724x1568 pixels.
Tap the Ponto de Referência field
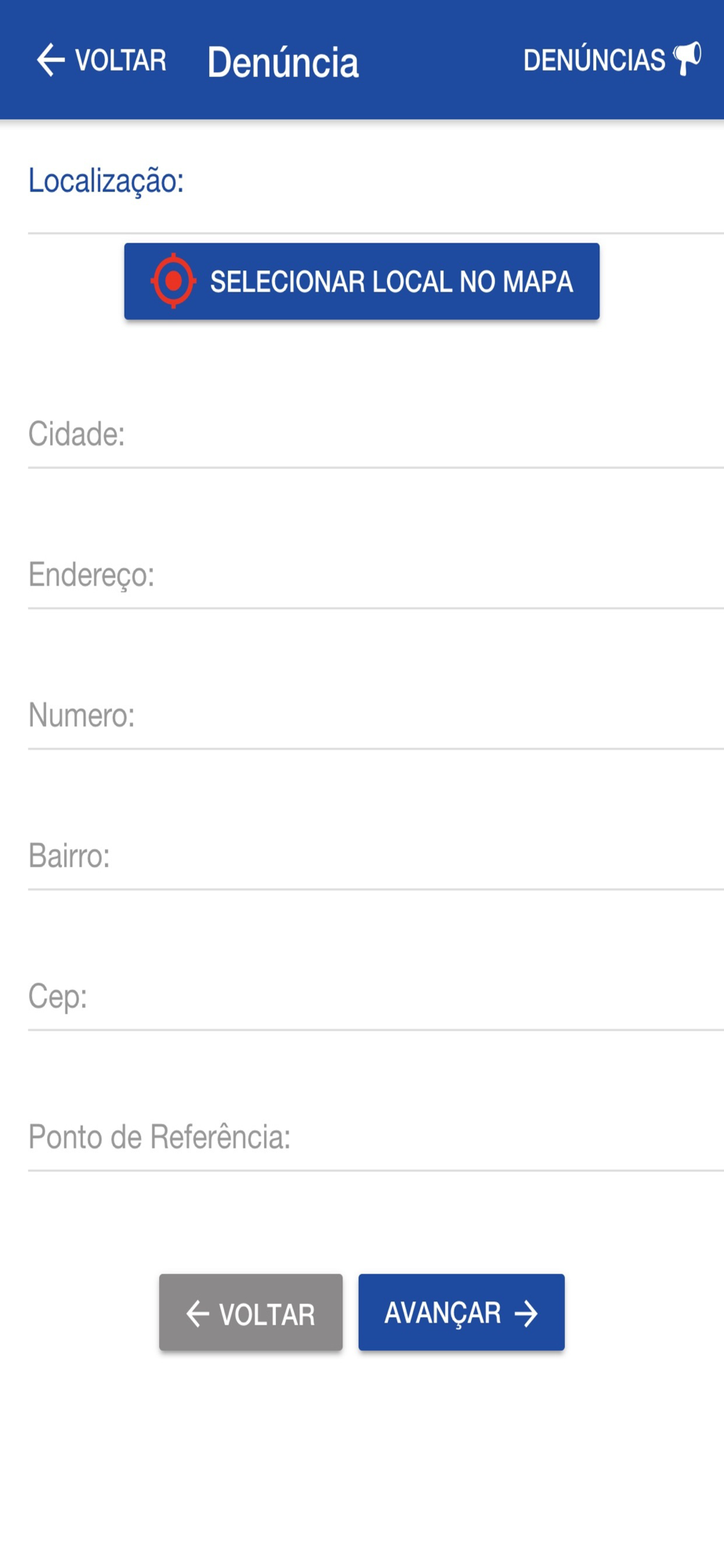click(x=376, y=1137)
